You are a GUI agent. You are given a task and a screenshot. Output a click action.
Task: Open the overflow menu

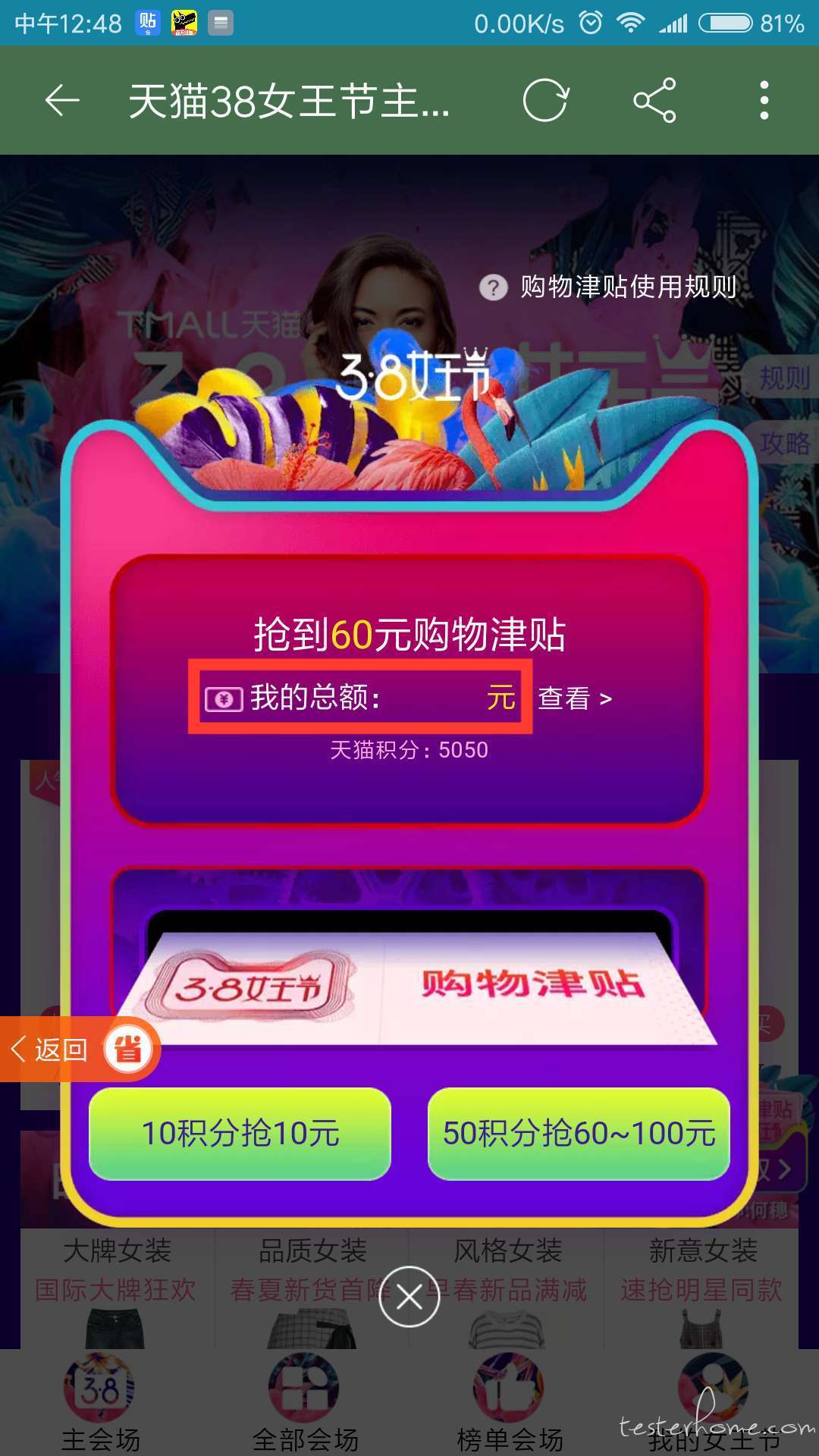point(764,100)
